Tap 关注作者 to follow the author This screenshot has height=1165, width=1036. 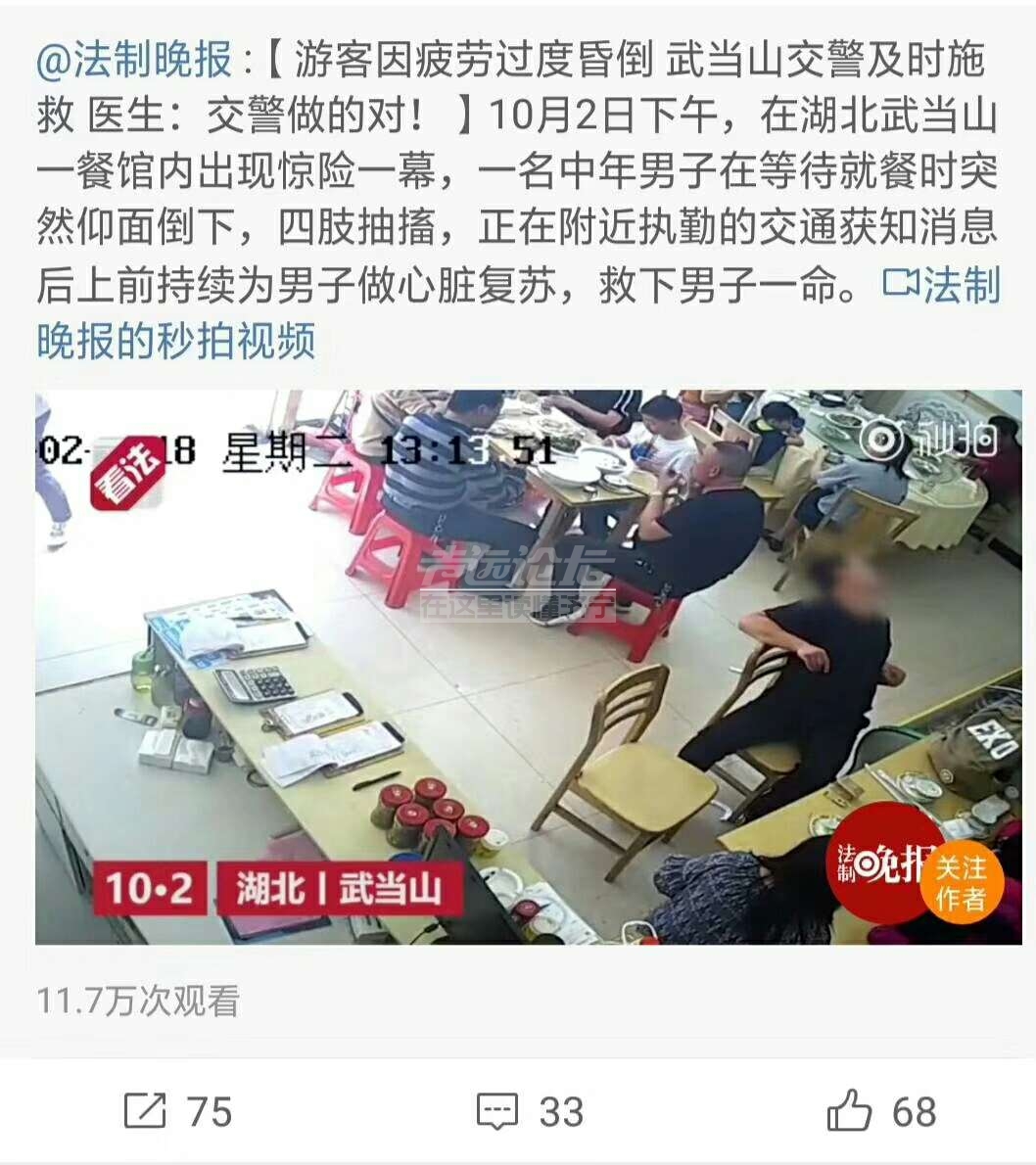click(x=961, y=882)
